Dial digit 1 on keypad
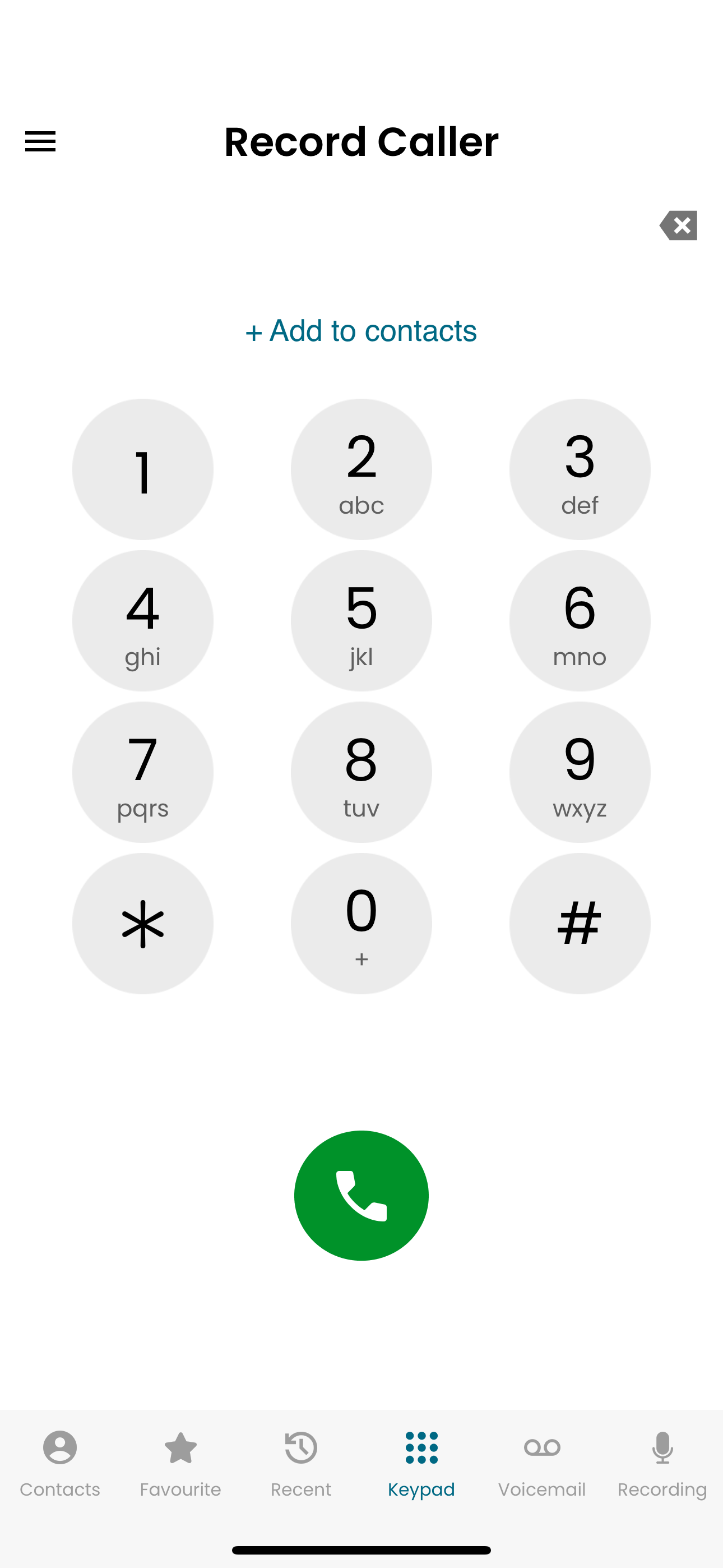723x1568 pixels. pos(142,469)
